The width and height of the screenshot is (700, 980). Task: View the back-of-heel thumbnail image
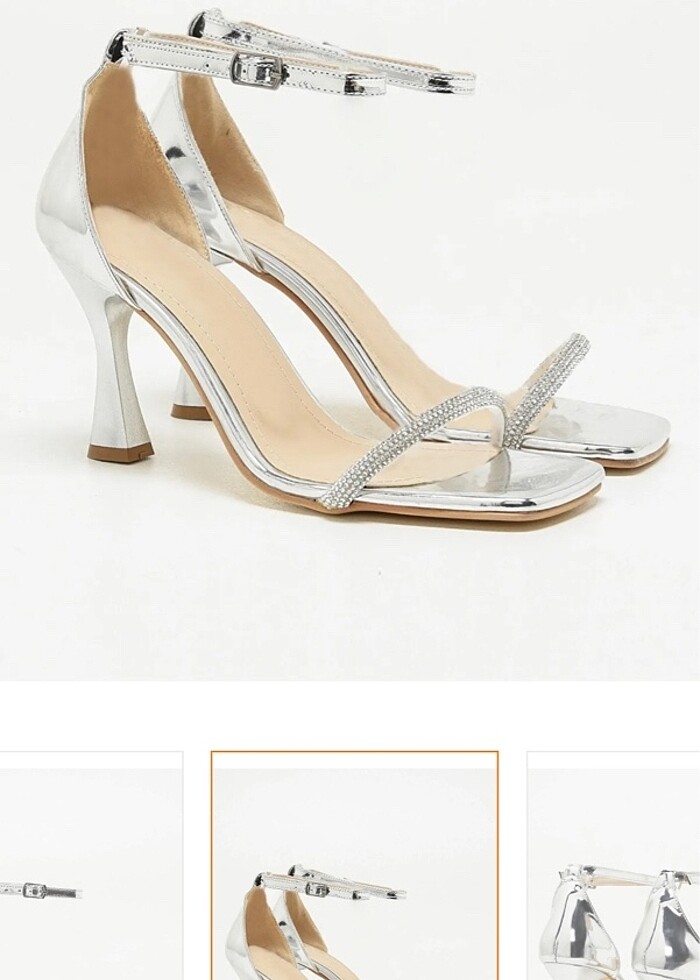click(x=614, y=866)
